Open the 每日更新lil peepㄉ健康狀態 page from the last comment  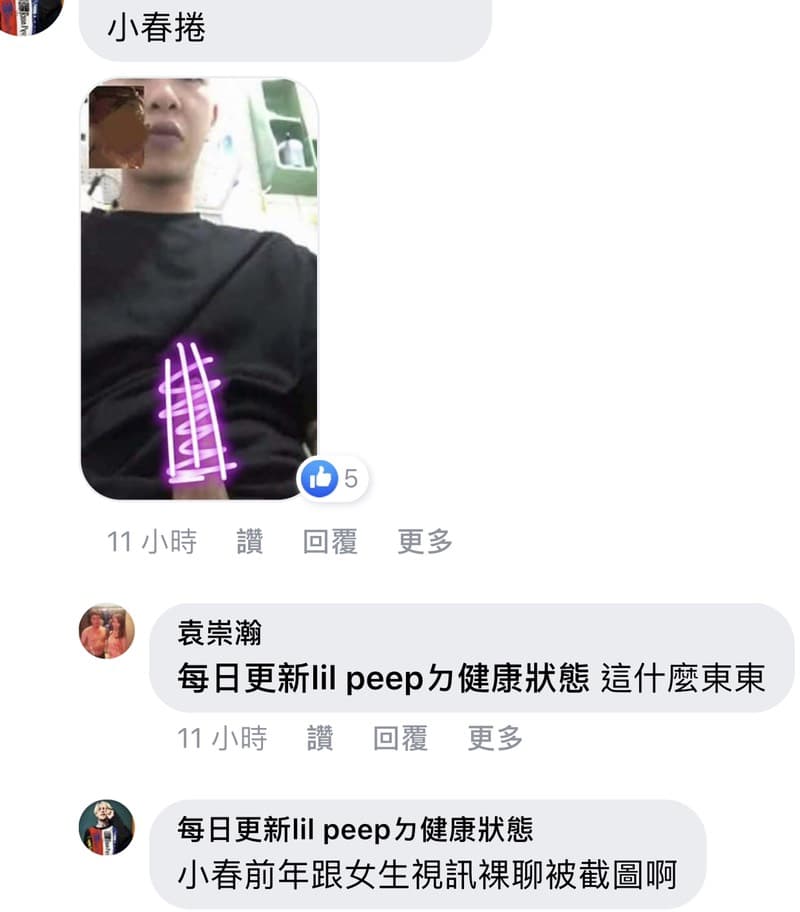coord(355,828)
